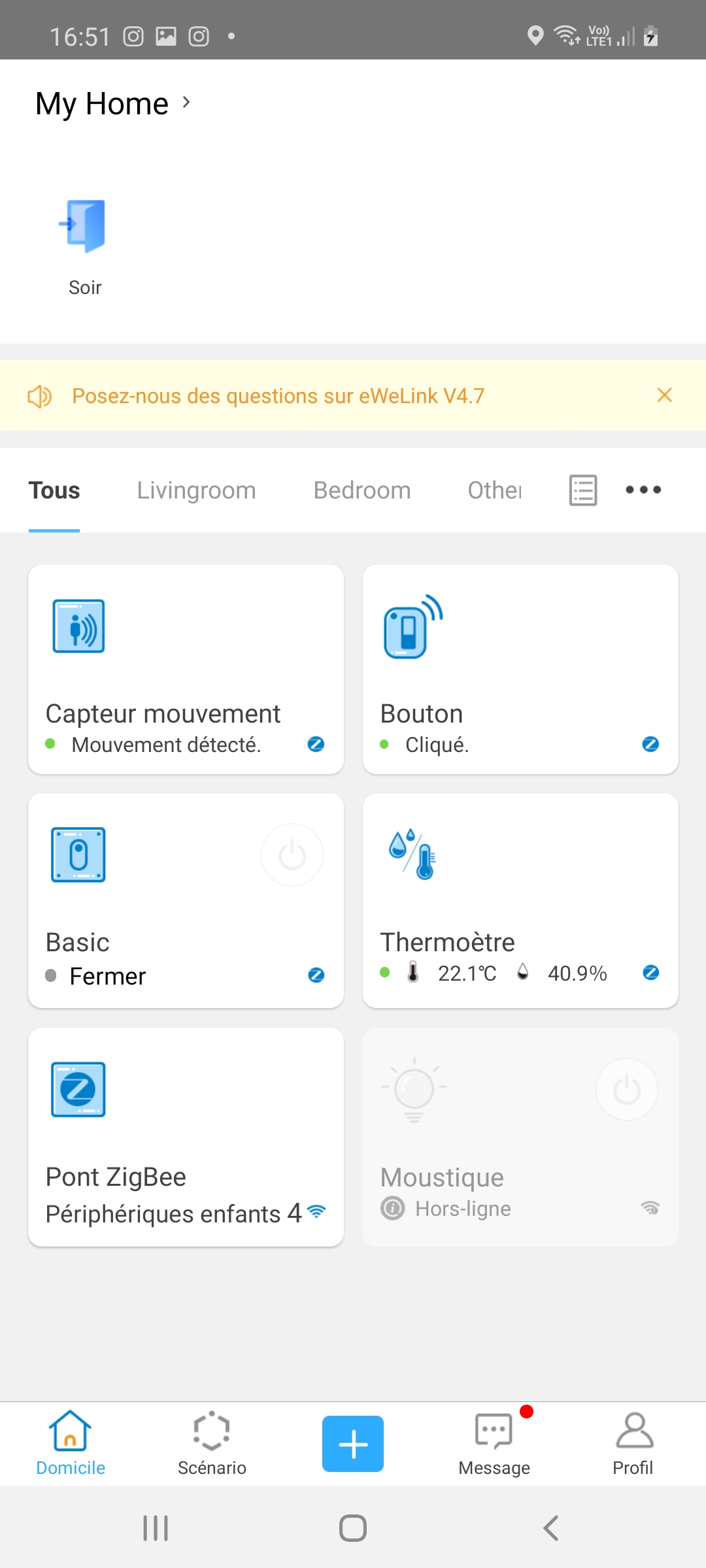Image resolution: width=706 pixels, height=1568 pixels.
Task: Switch device layout to list view
Action: point(583,490)
